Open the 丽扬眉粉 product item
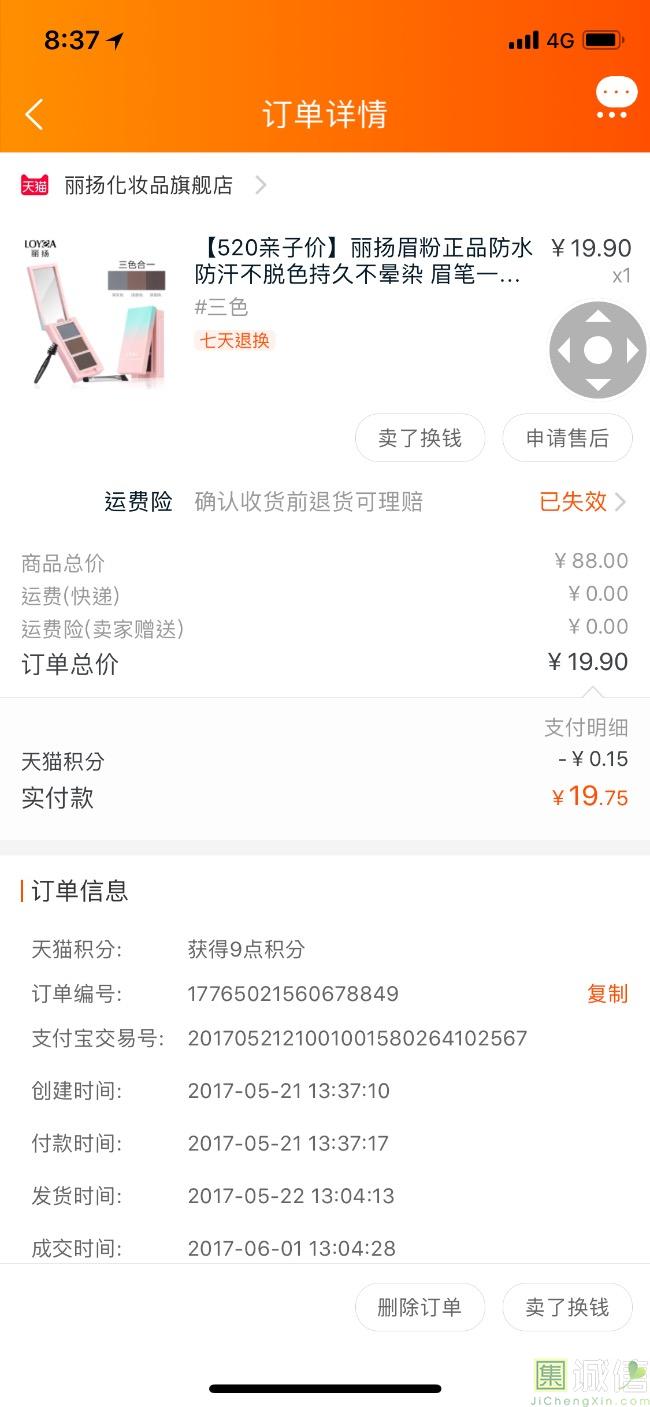650x1407 pixels. (x=360, y=262)
